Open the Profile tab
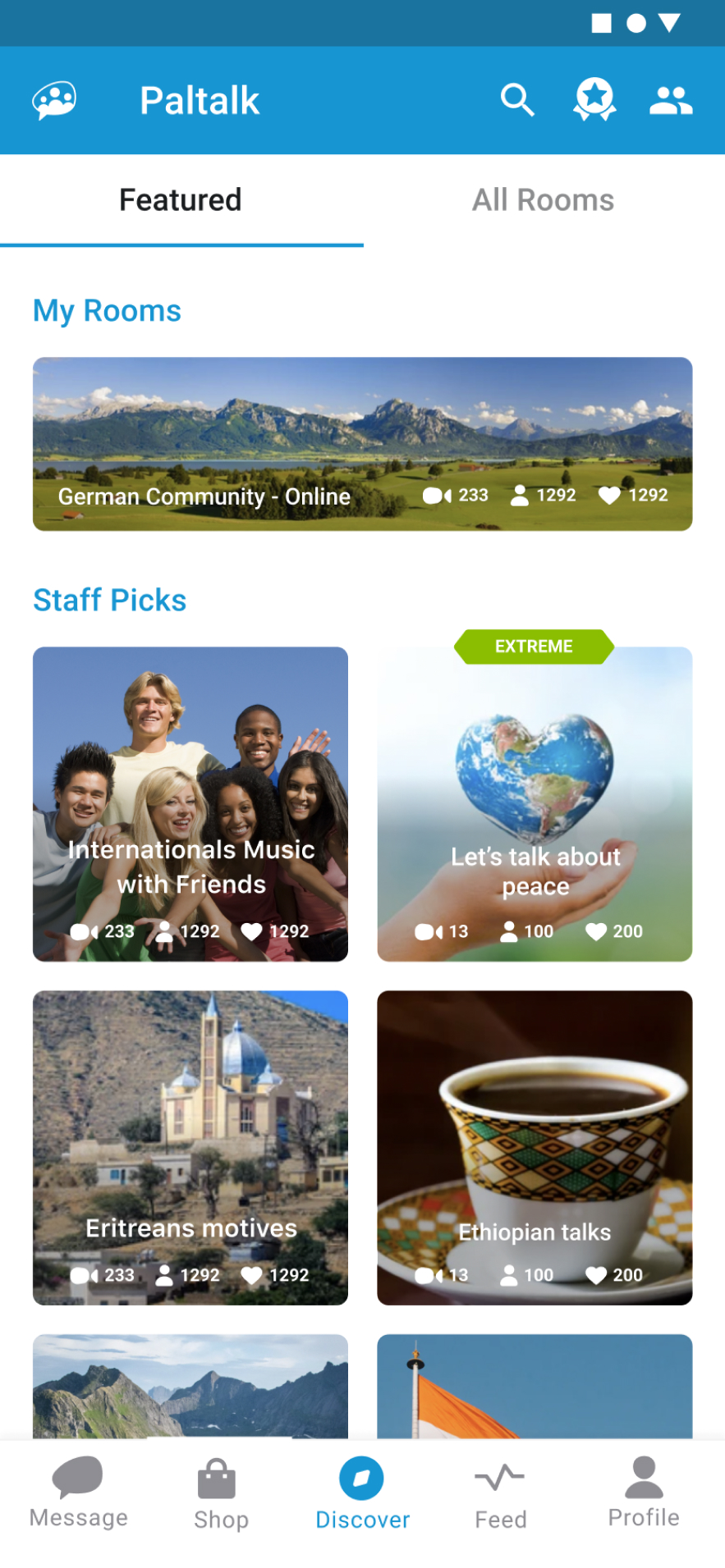The image size is (725, 1568). [644, 1493]
